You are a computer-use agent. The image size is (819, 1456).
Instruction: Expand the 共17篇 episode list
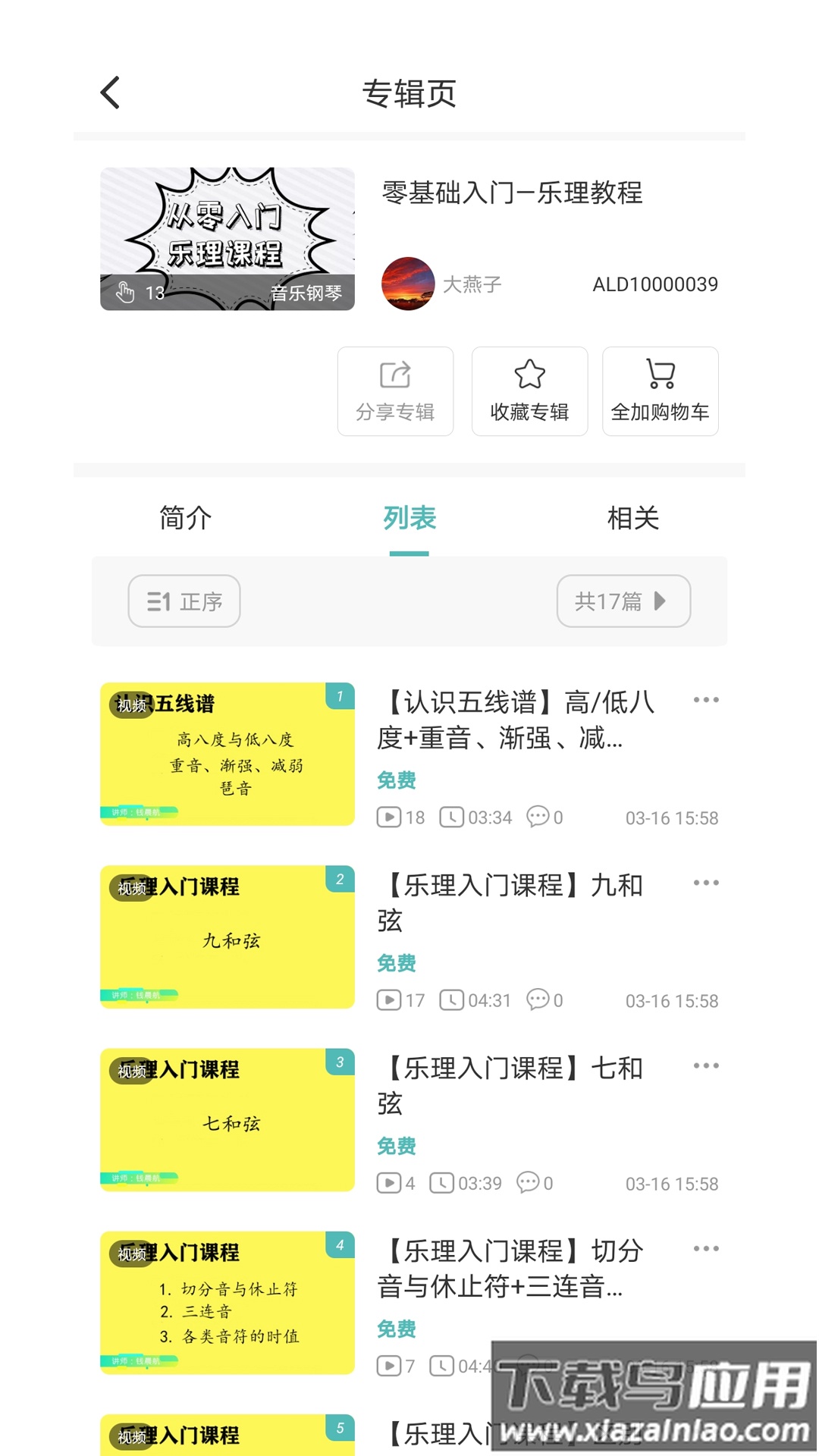click(x=623, y=601)
